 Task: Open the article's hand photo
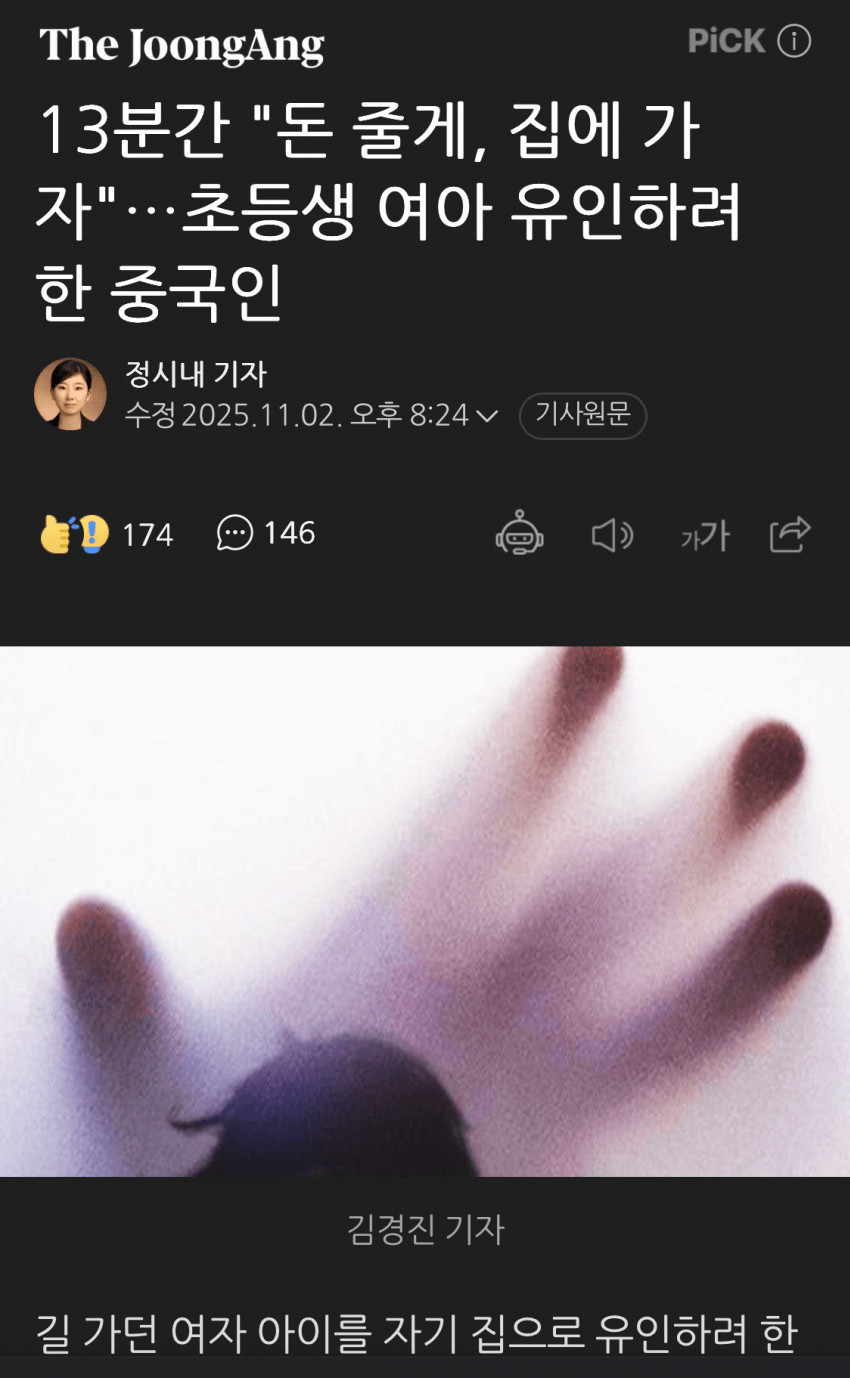425,910
